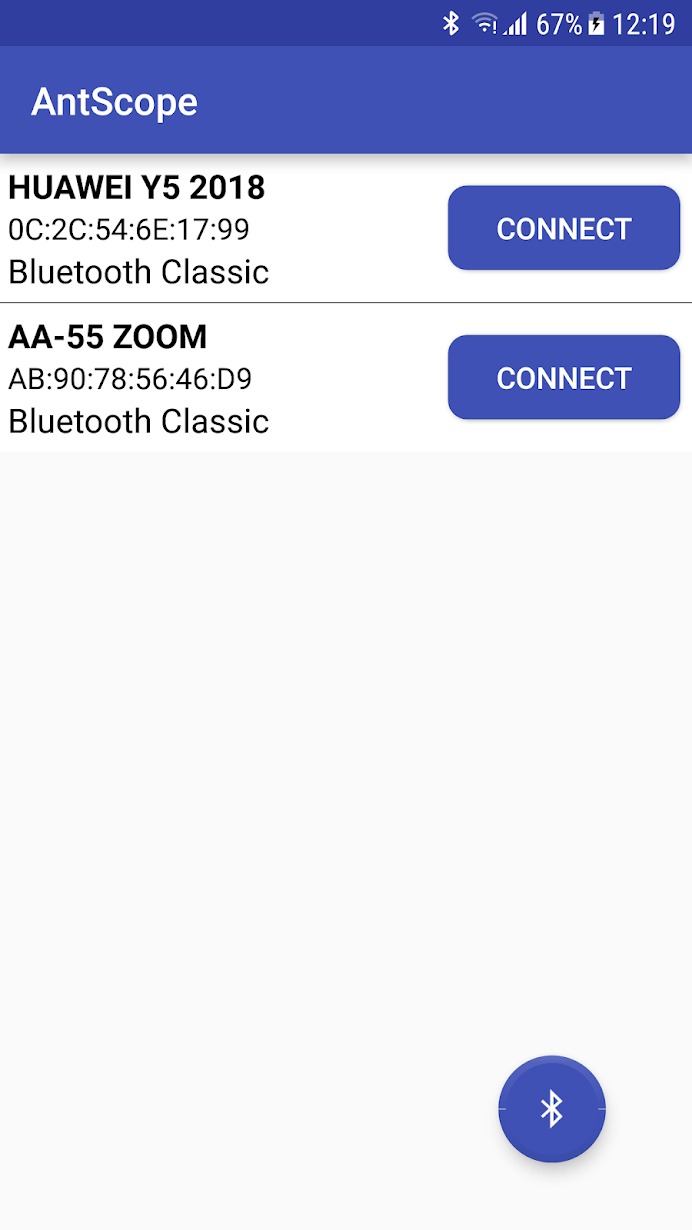This screenshot has height=1230, width=692.
Task: Connect to HUAWEI Y5 2018
Action: [x=563, y=228]
